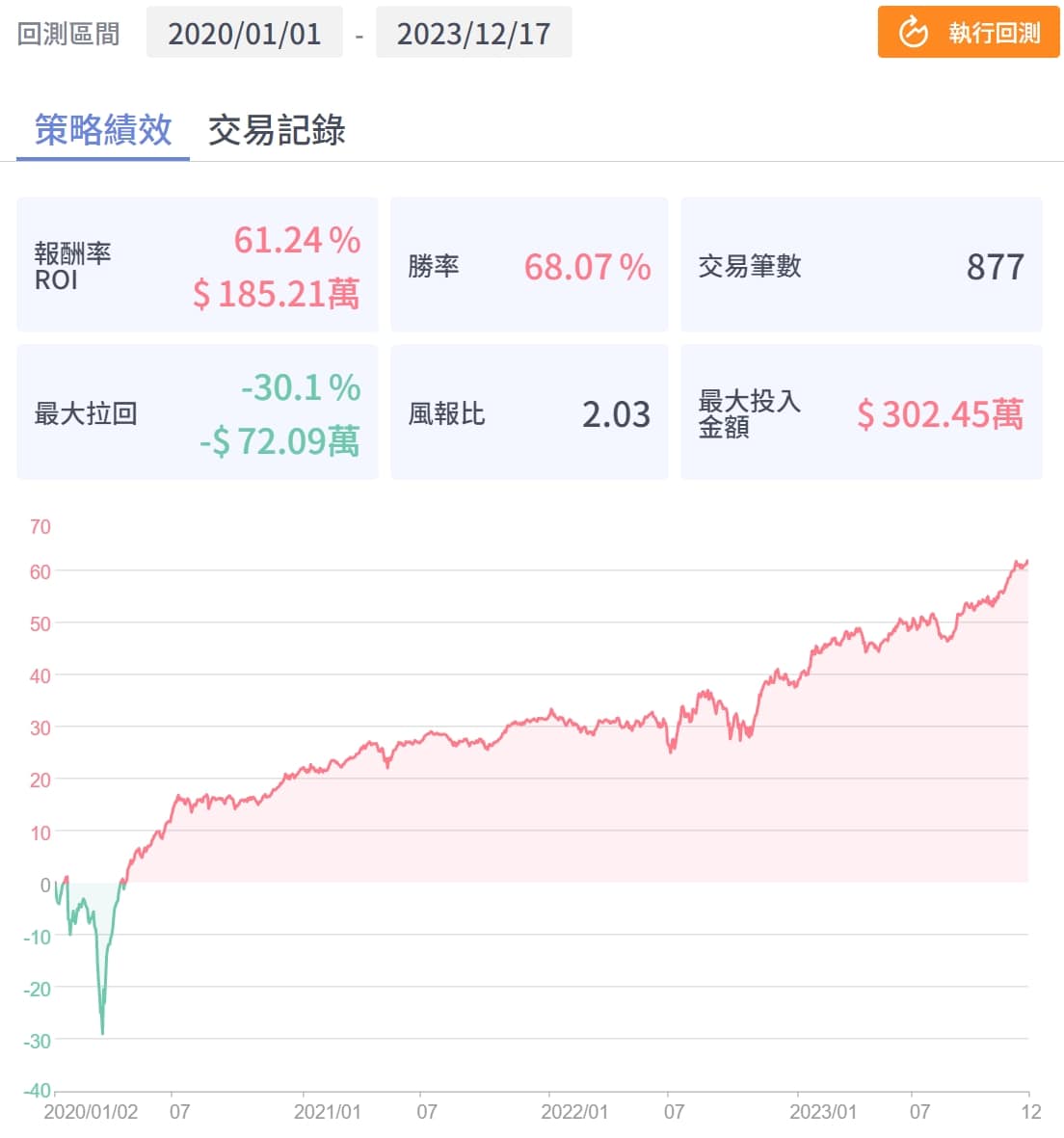Open the start date field 2020/01/01

[244, 34]
